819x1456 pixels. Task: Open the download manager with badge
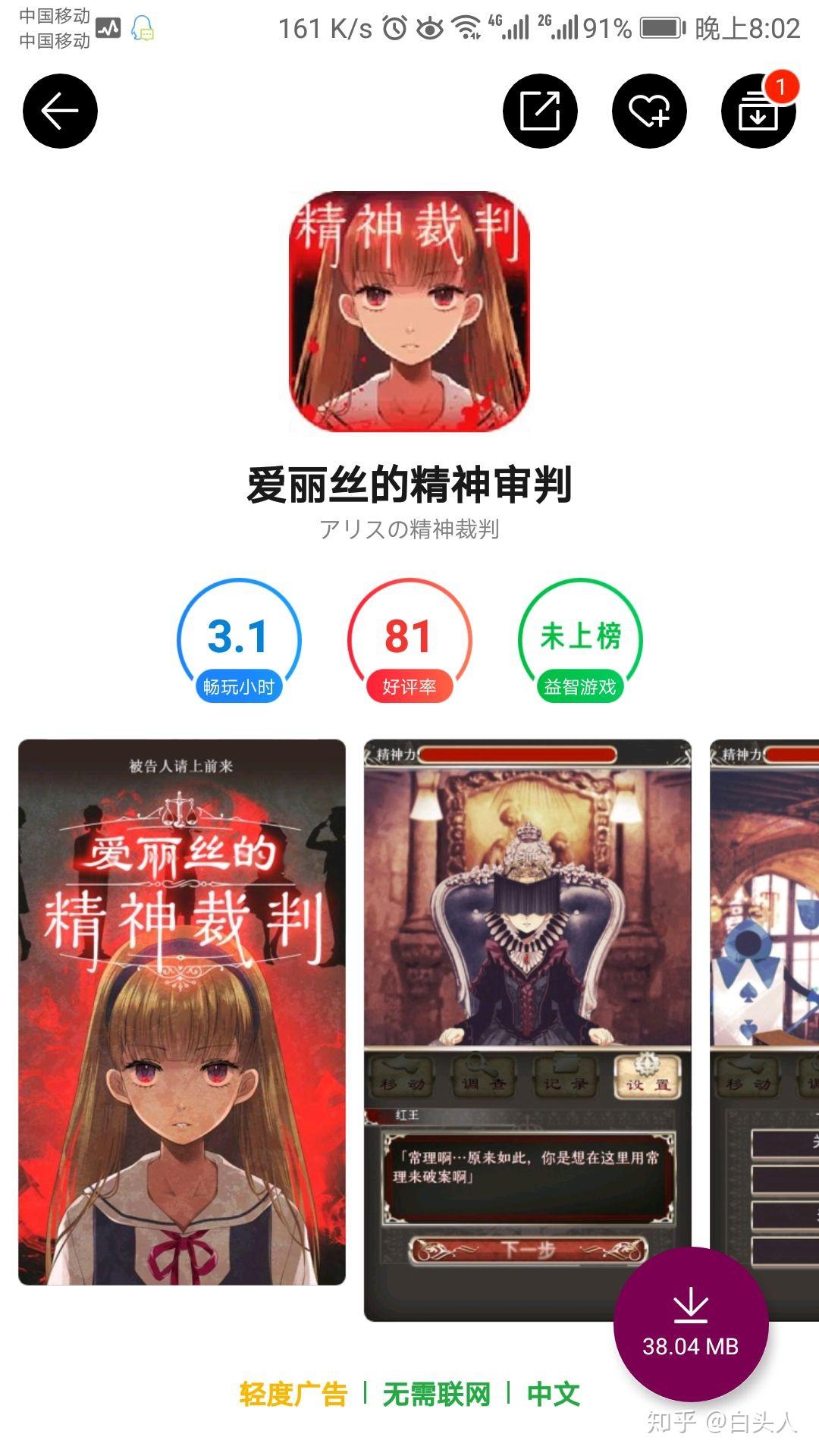tap(758, 111)
